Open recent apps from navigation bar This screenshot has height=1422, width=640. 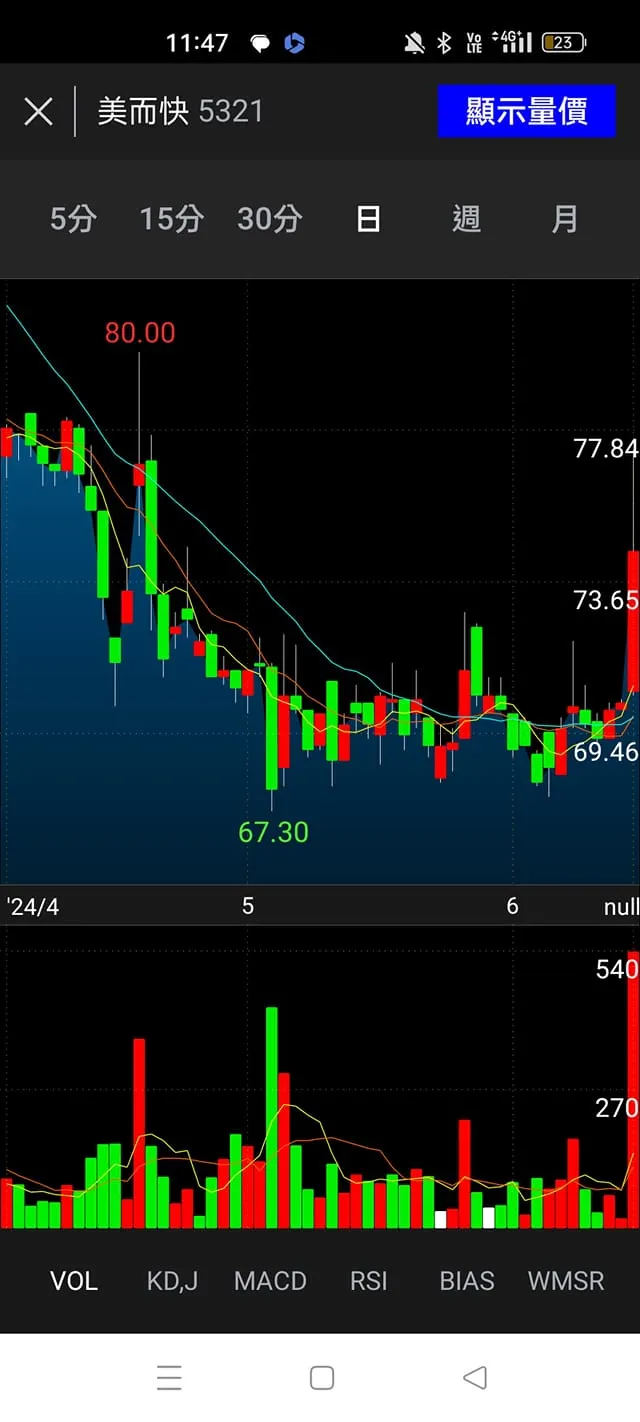pos(169,1378)
